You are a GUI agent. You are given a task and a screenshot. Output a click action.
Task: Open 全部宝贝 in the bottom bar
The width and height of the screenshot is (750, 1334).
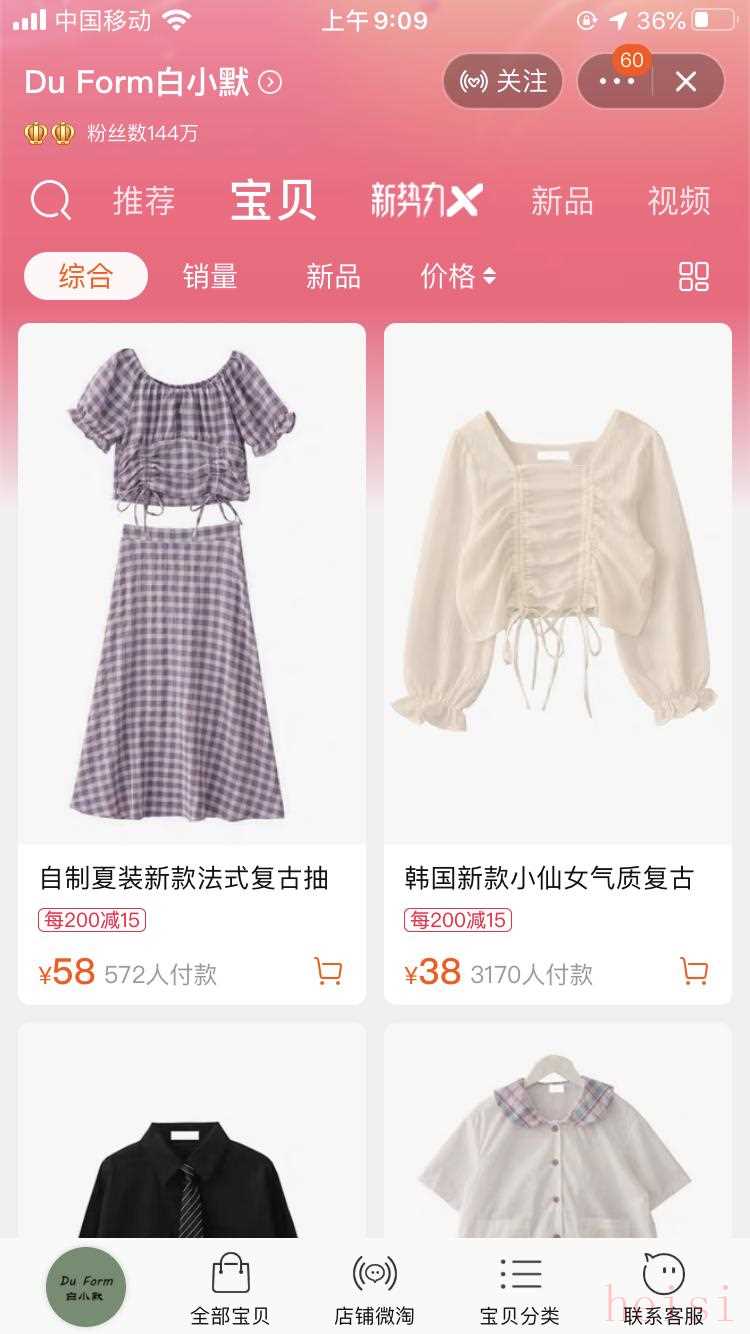pos(231,1289)
